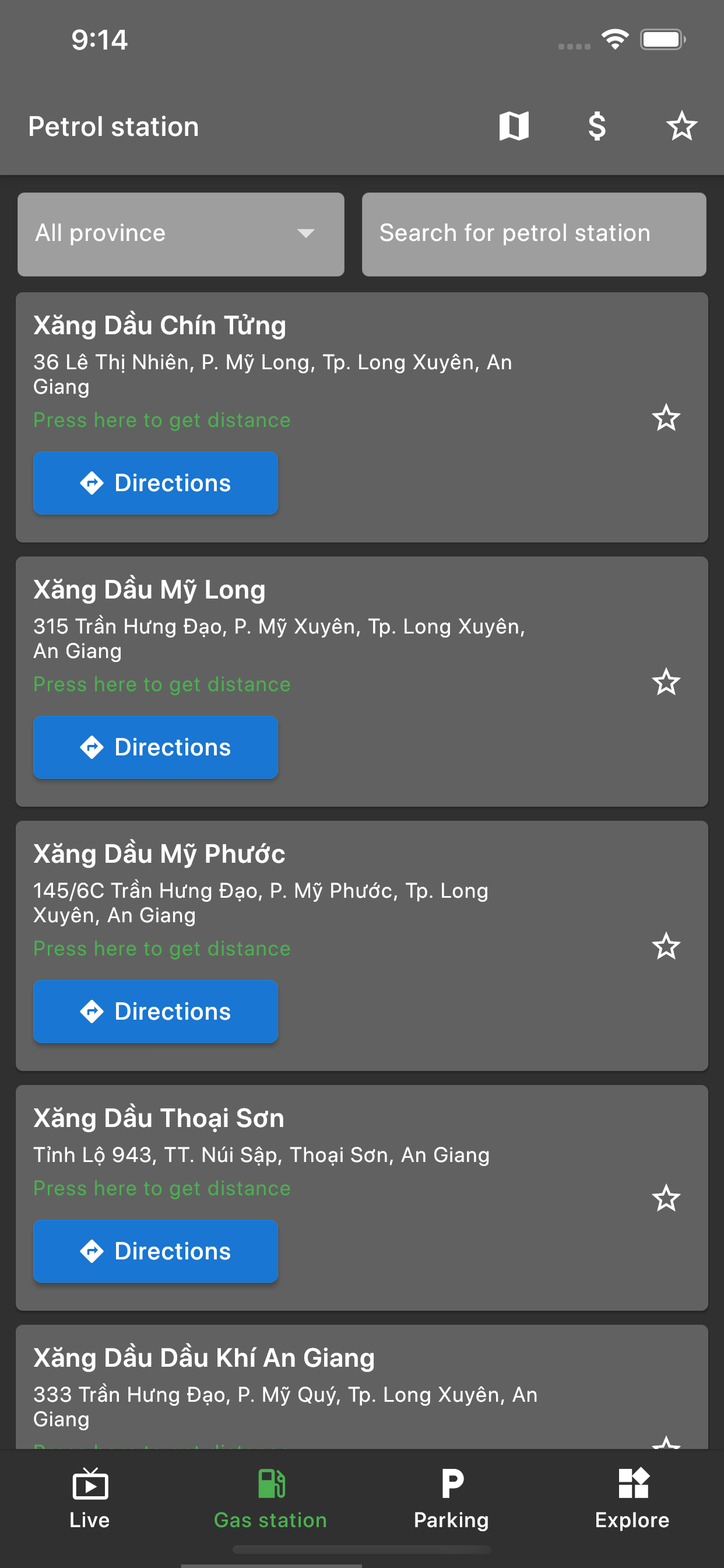Get directions to Xăng Dầu Mỹ Phước
724x1568 pixels.
[x=156, y=1011]
